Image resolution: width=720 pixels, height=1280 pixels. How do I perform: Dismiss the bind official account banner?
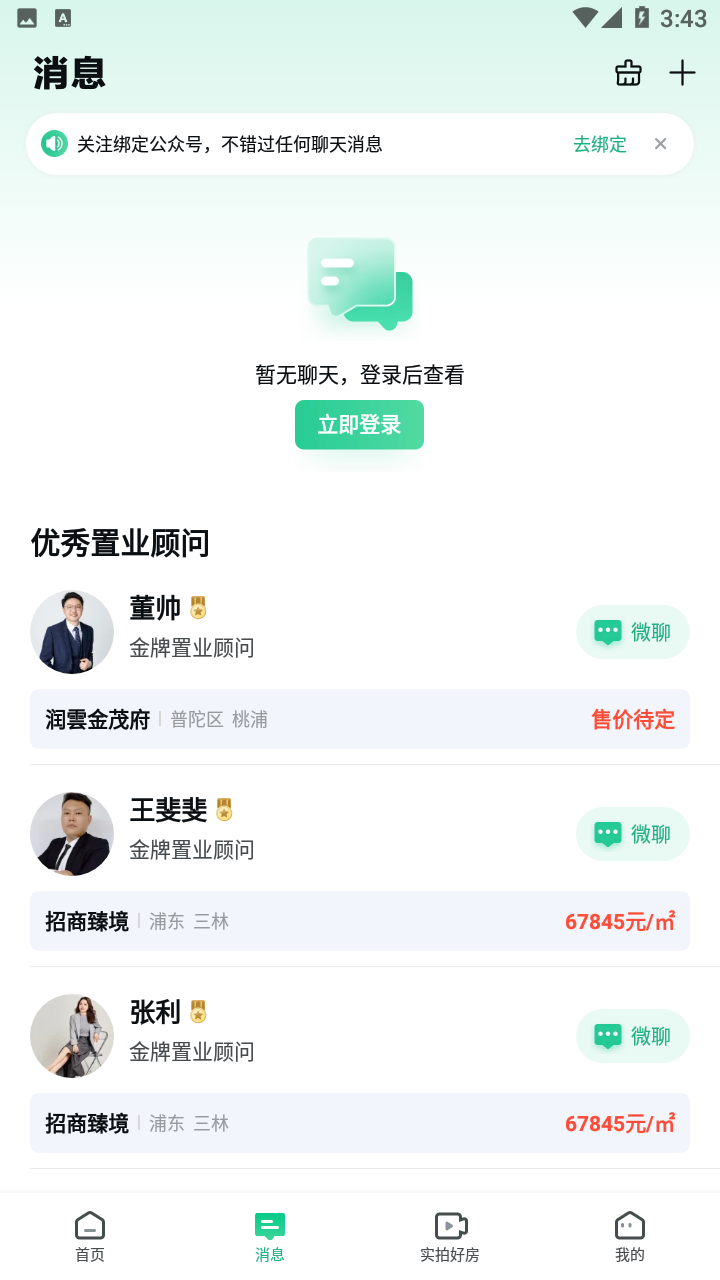[660, 144]
